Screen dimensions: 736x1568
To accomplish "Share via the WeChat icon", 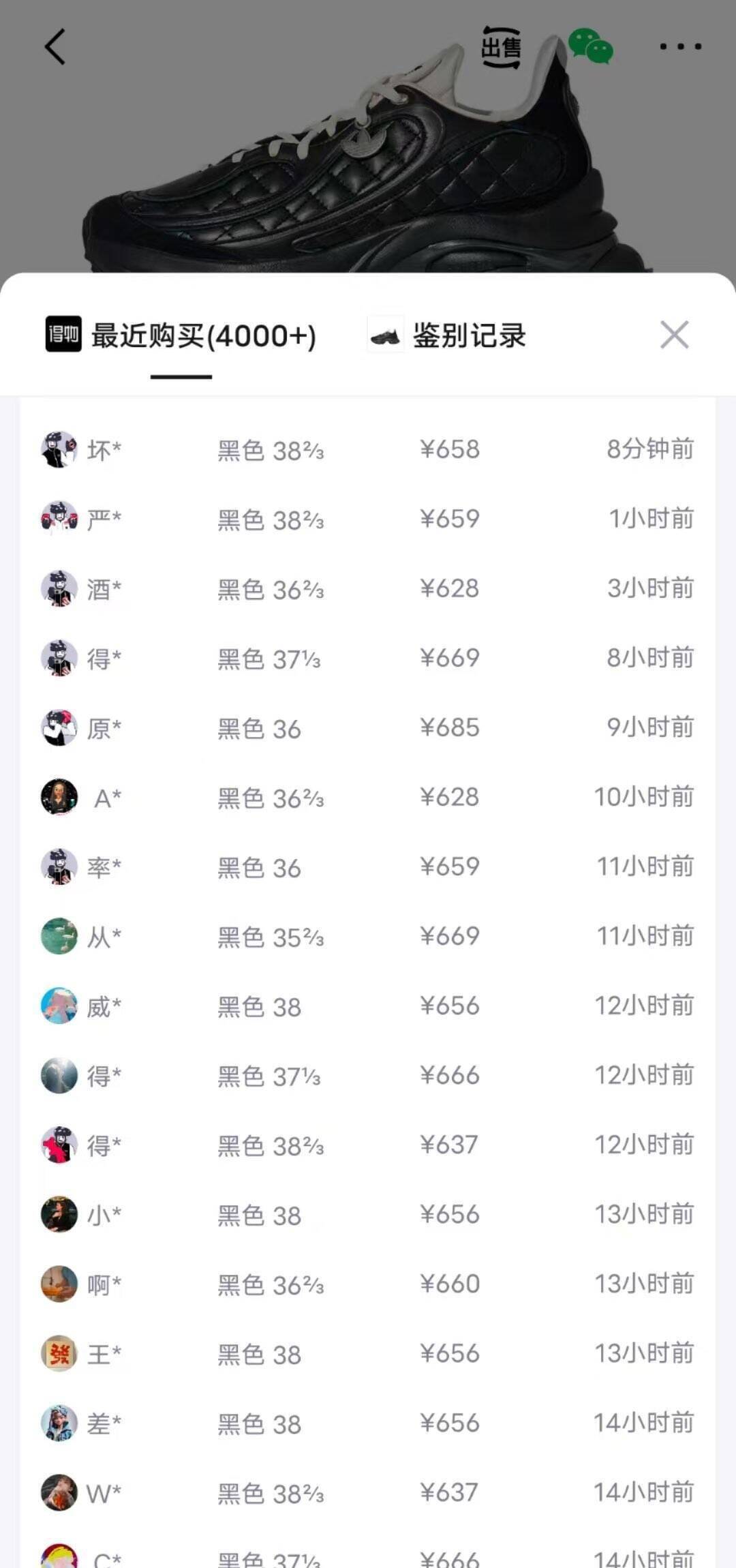I will coord(590,47).
